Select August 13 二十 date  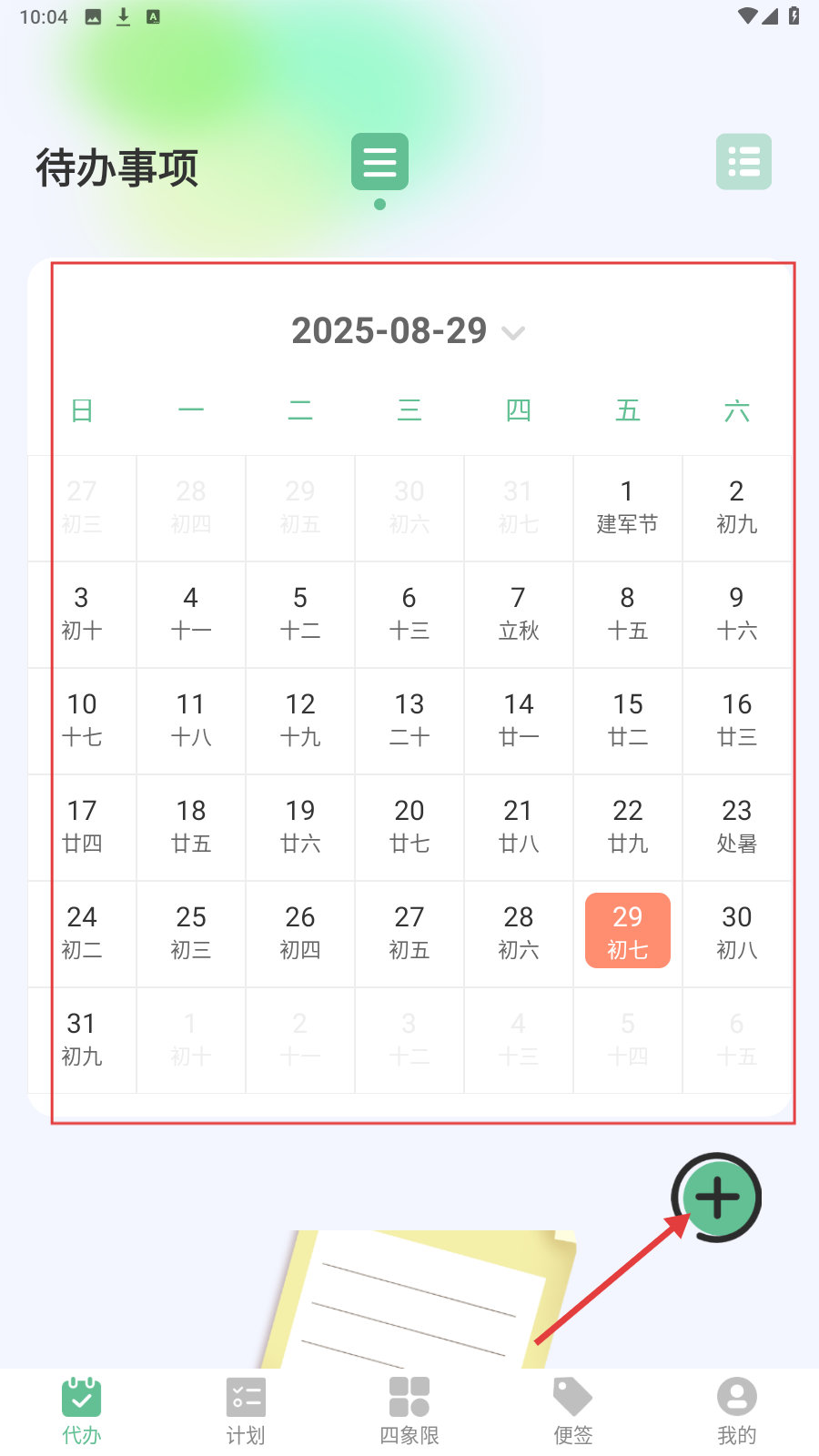coord(409,721)
